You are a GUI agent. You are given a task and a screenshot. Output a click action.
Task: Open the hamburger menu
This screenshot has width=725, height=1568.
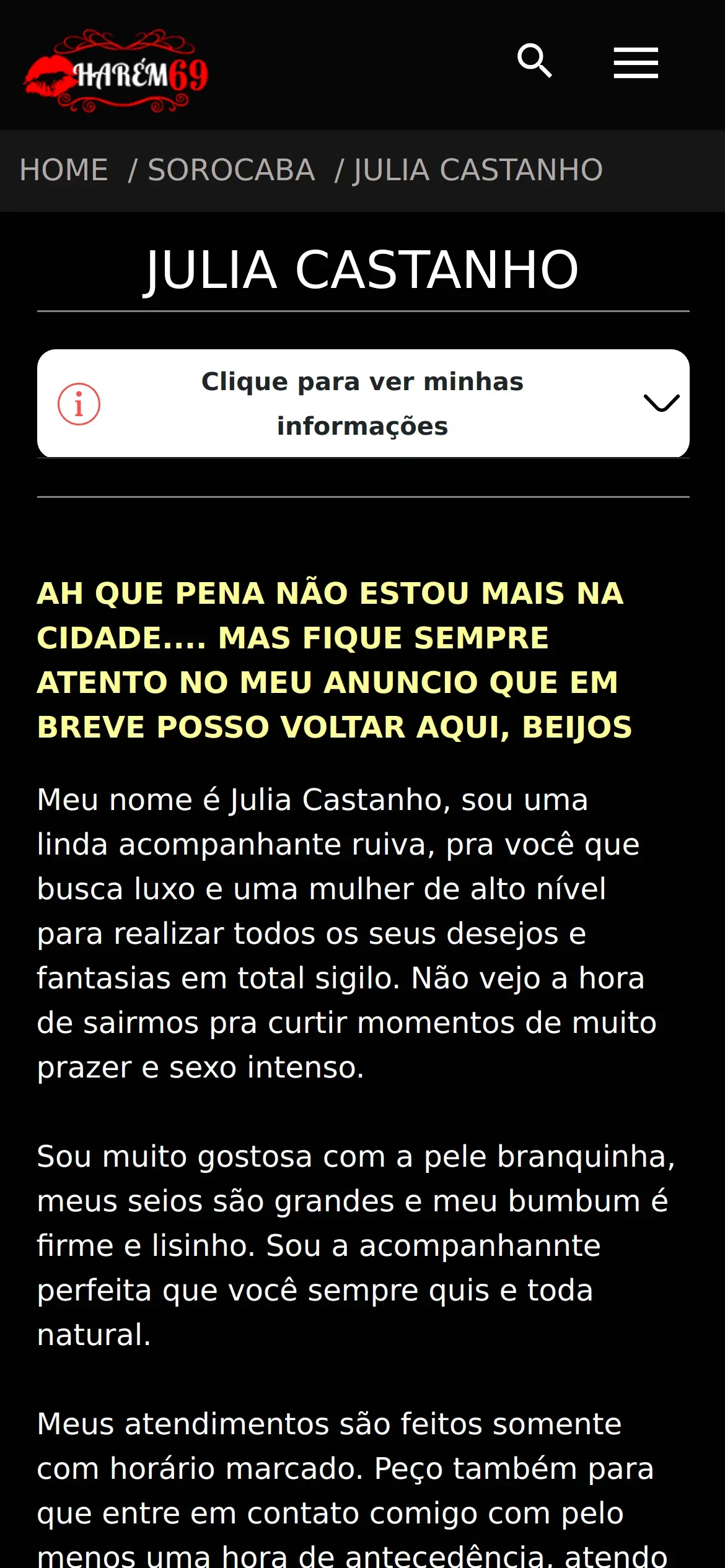(x=636, y=63)
